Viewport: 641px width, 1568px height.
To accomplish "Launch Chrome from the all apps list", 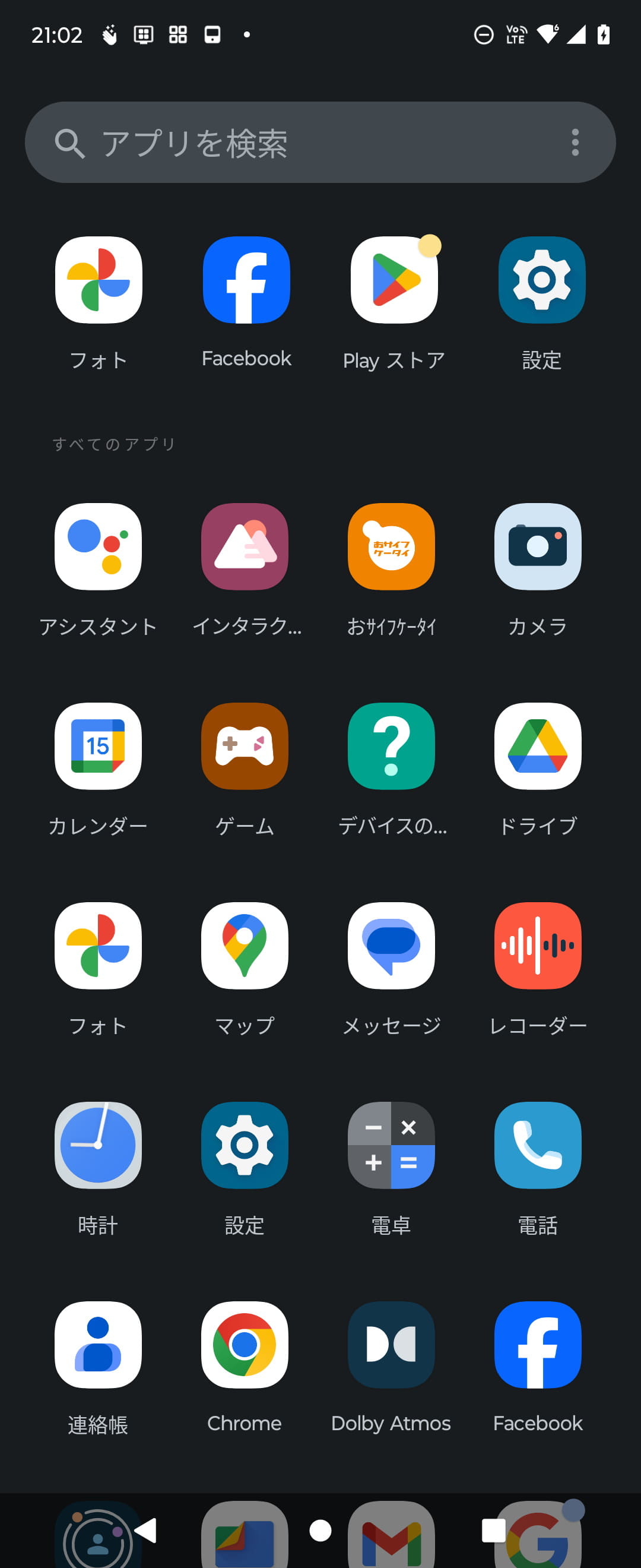I will point(245,1345).
